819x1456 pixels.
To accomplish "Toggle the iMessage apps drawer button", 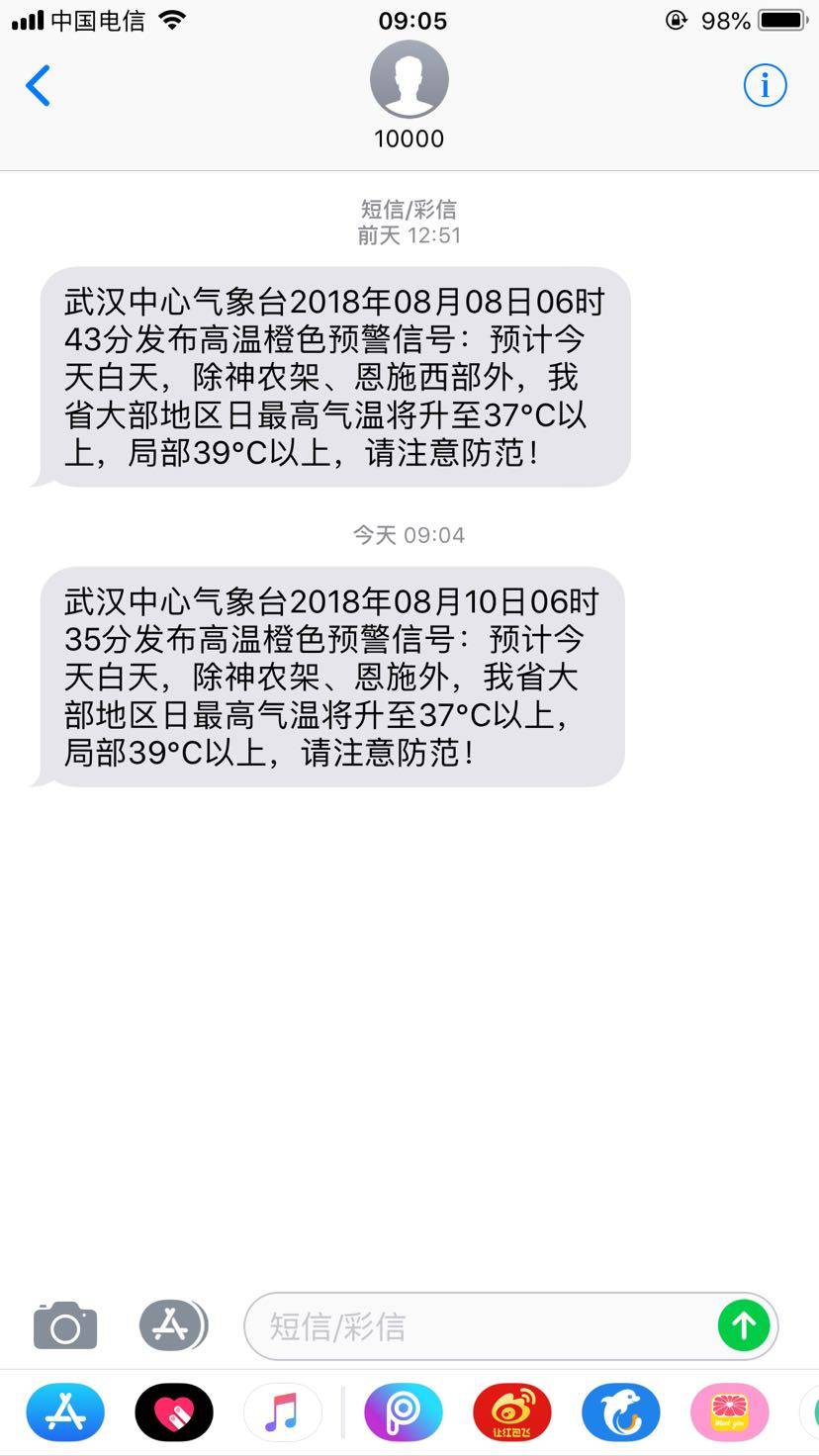I will (x=173, y=1325).
